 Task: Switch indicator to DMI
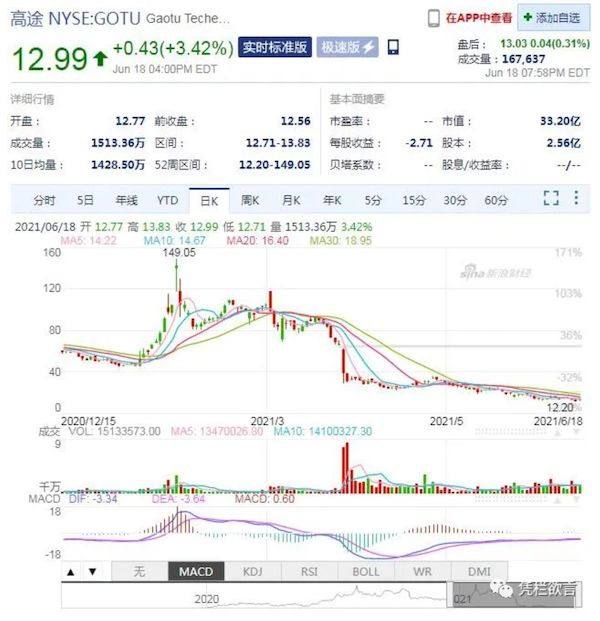coord(479,572)
